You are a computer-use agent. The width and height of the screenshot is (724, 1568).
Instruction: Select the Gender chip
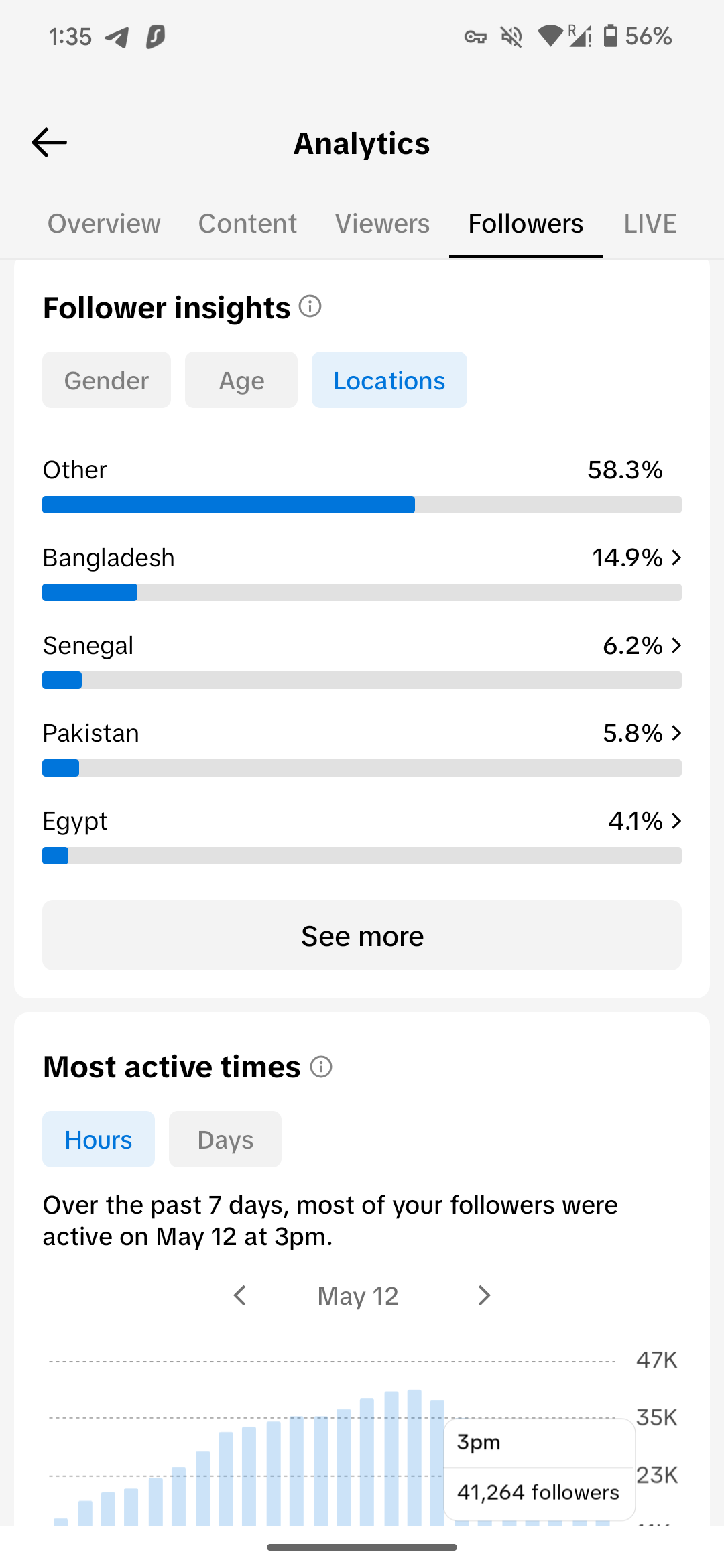point(107,380)
